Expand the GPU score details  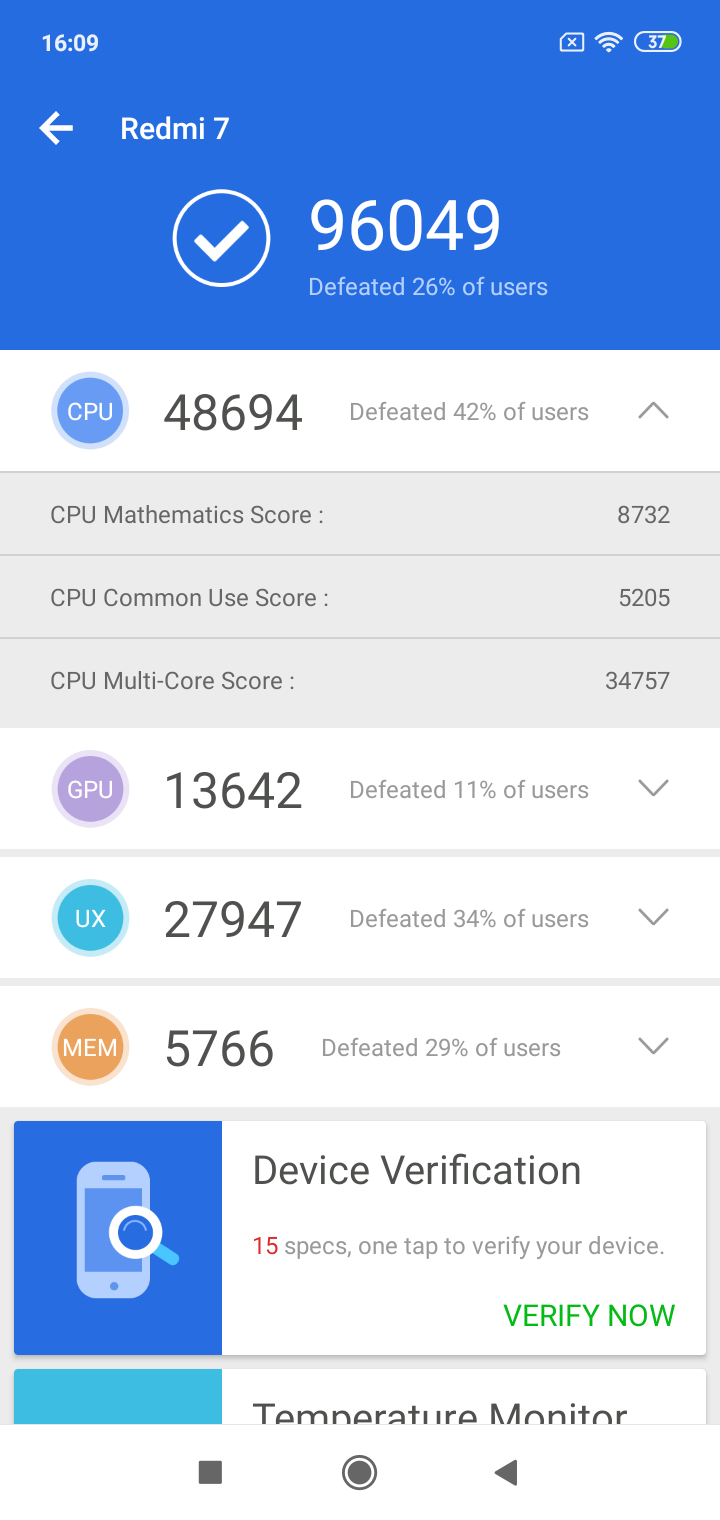click(x=652, y=789)
